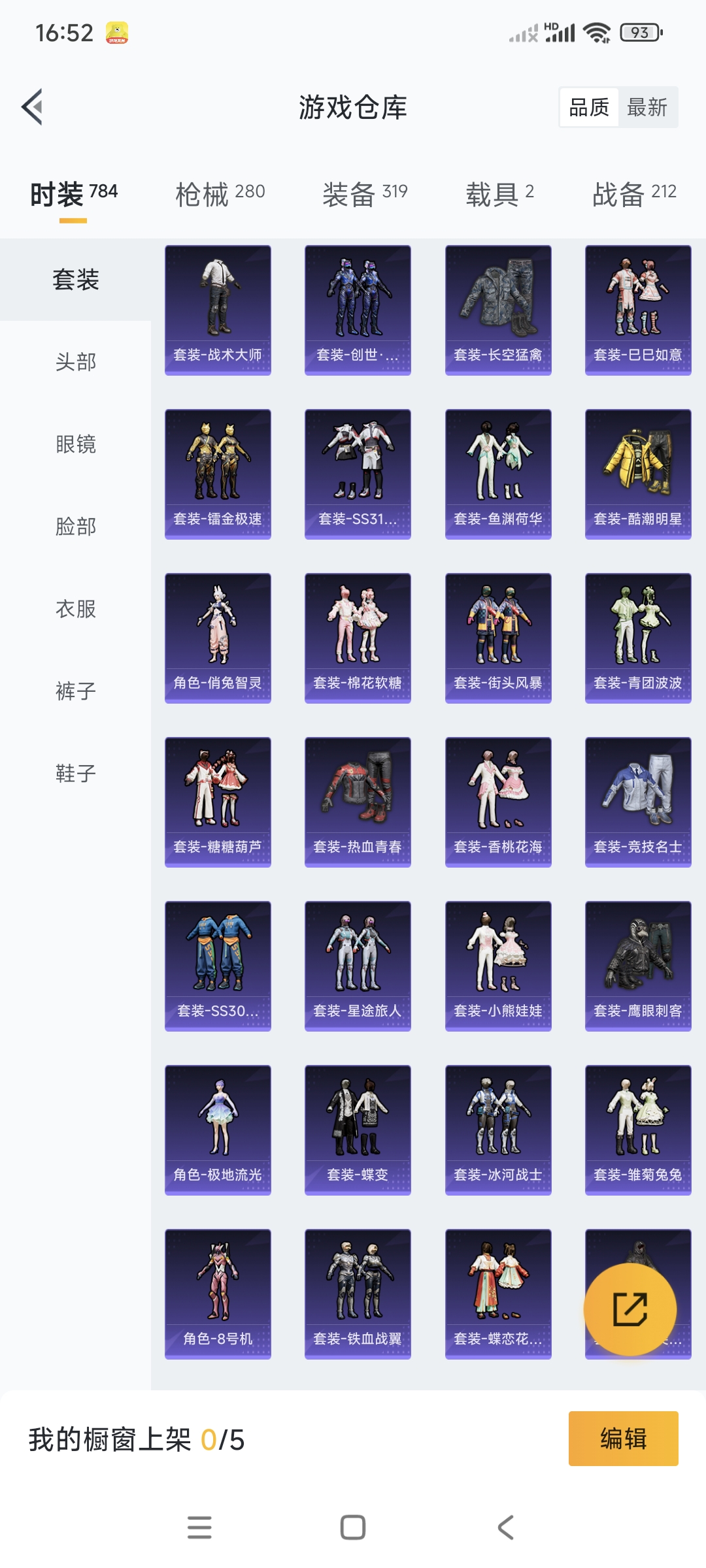The image size is (706, 1568).
Task: View the 角色-俏兔智灵 item
Action: click(218, 638)
